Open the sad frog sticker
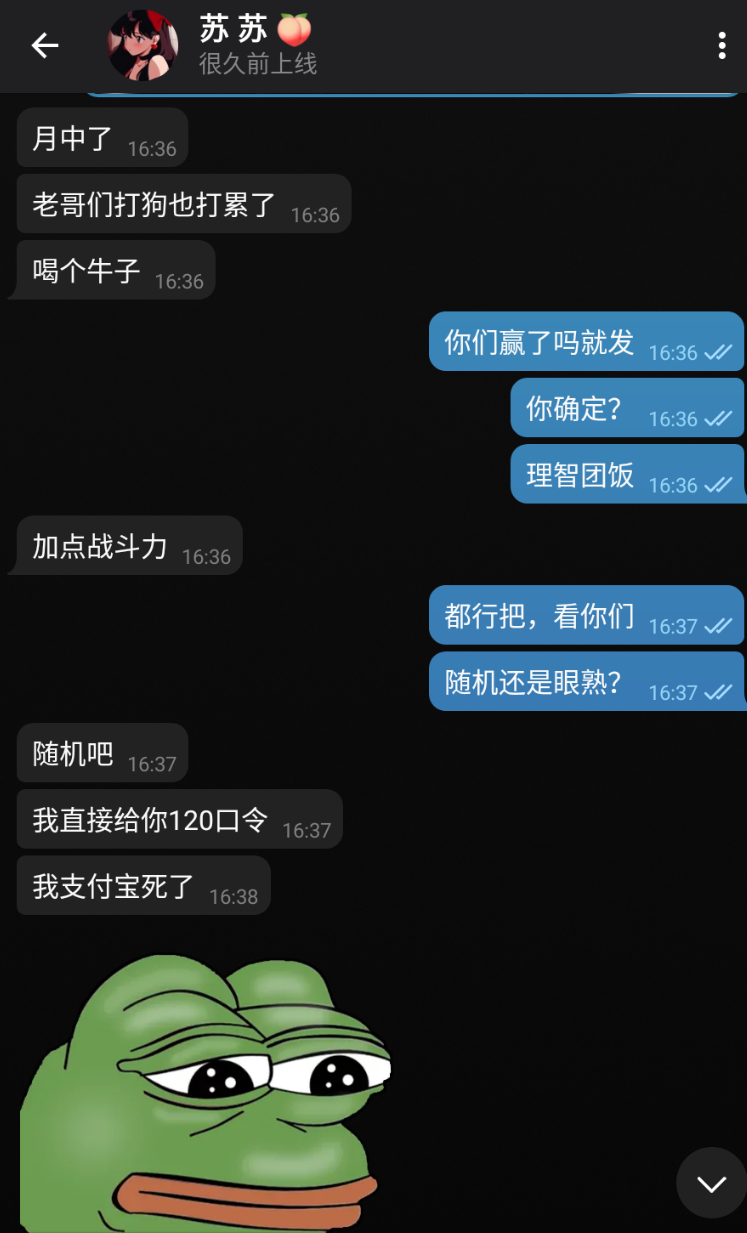 coord(205,1090)
